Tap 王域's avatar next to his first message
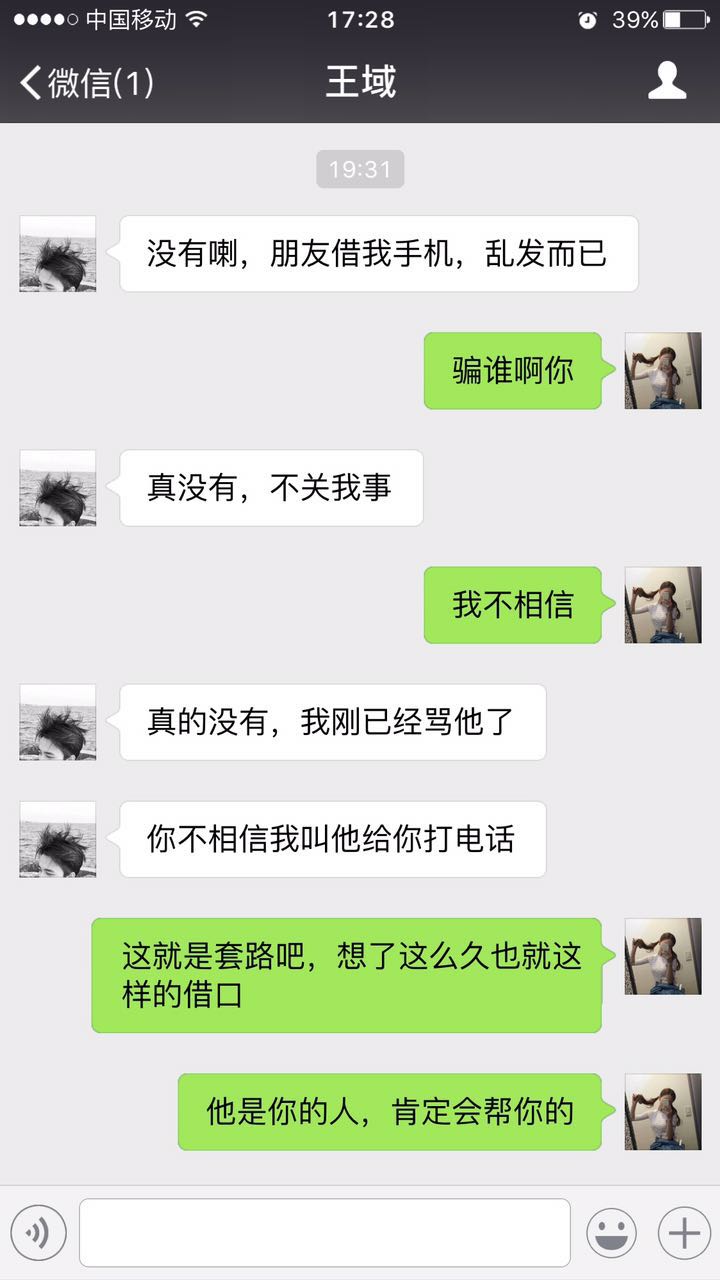Image resolution: width=720 pixels, height=1280 pixels. [57, 253]
